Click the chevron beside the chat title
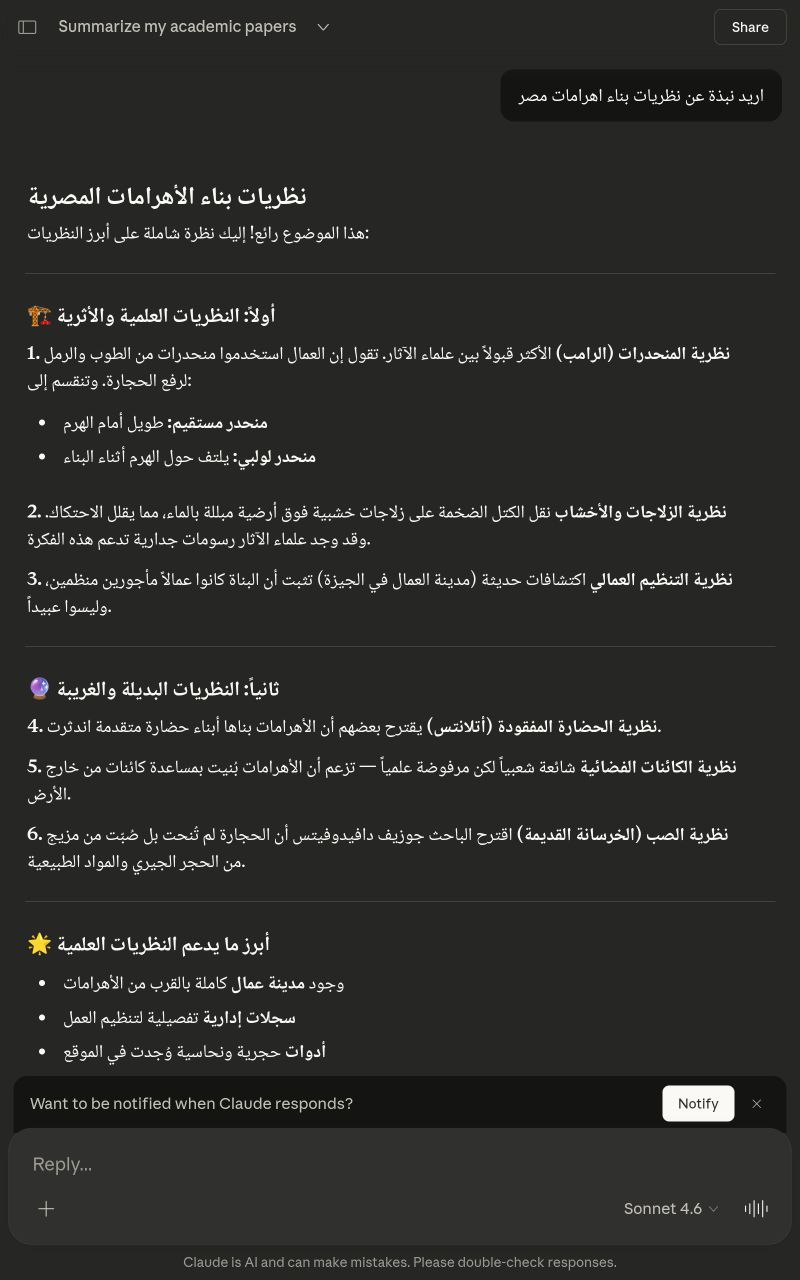This screenshot has width=800, height=1280. 323,27
